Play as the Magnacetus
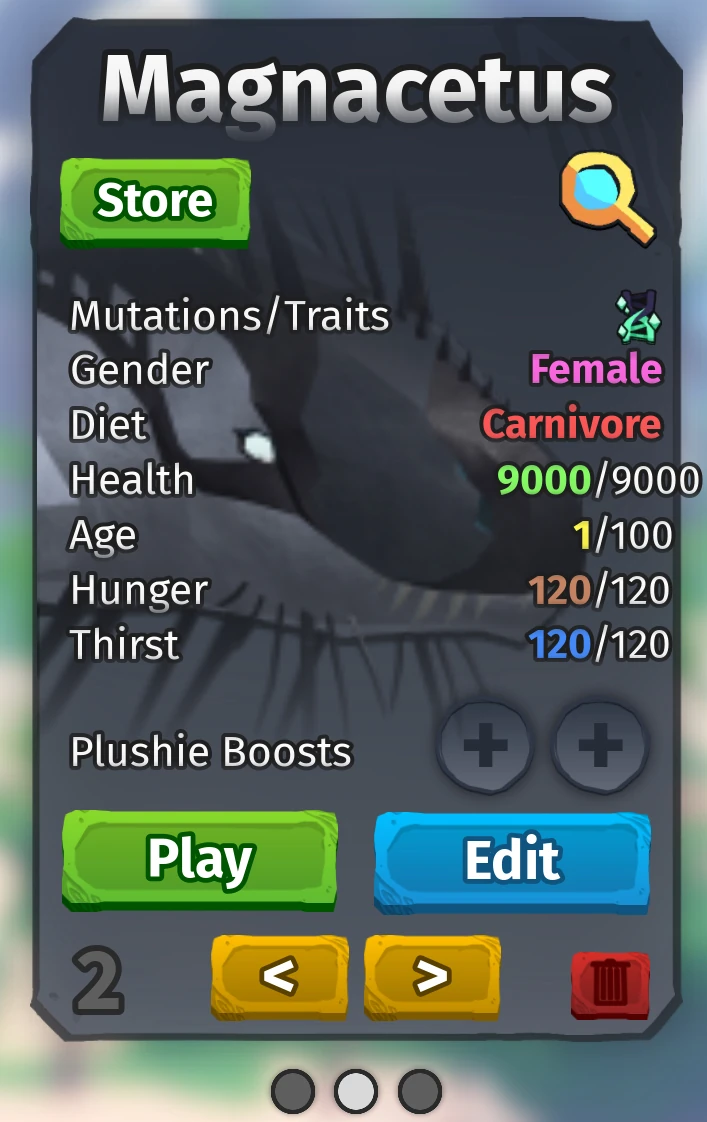Image resolution: width=707 pixels, height=1122 pixels. point(200,859)
